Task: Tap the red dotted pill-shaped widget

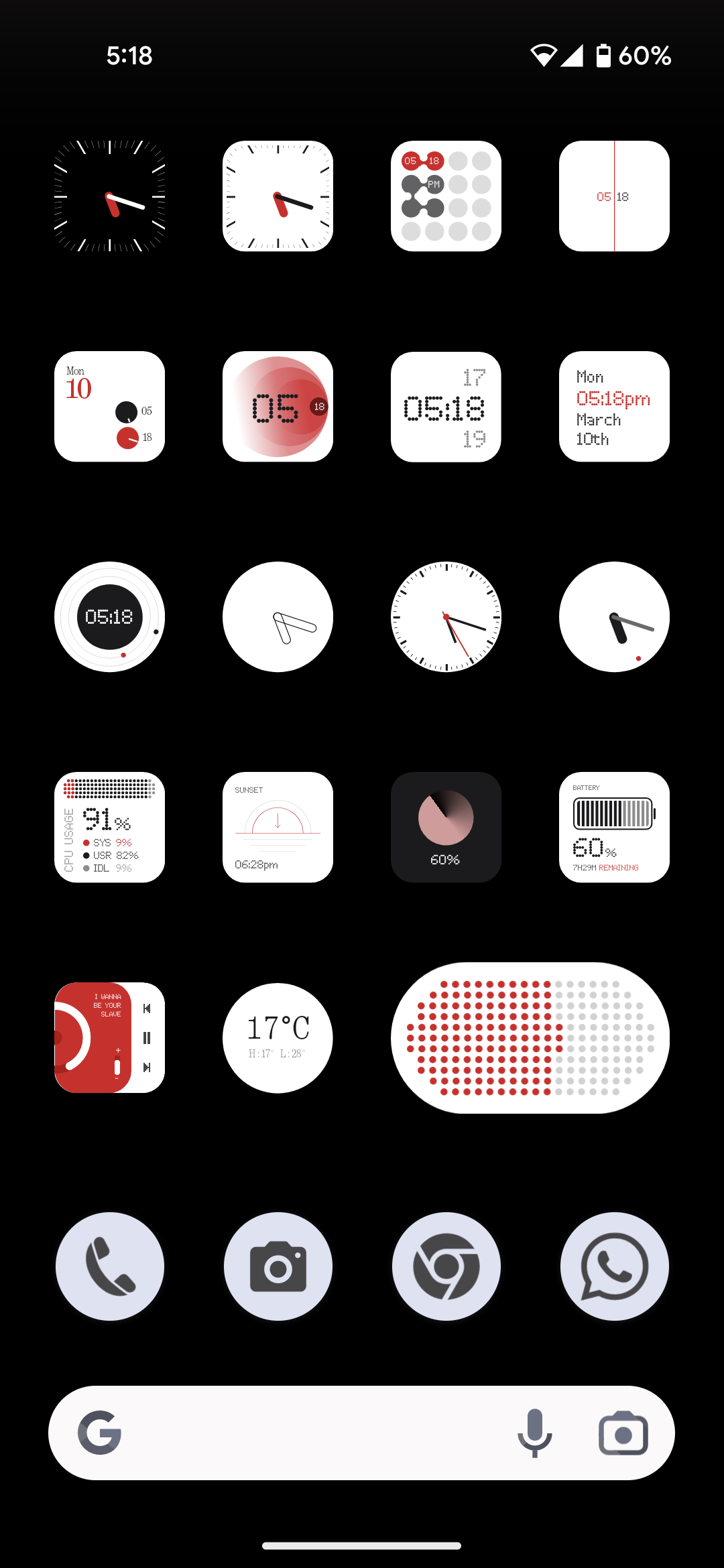Action: (530, 1038)
